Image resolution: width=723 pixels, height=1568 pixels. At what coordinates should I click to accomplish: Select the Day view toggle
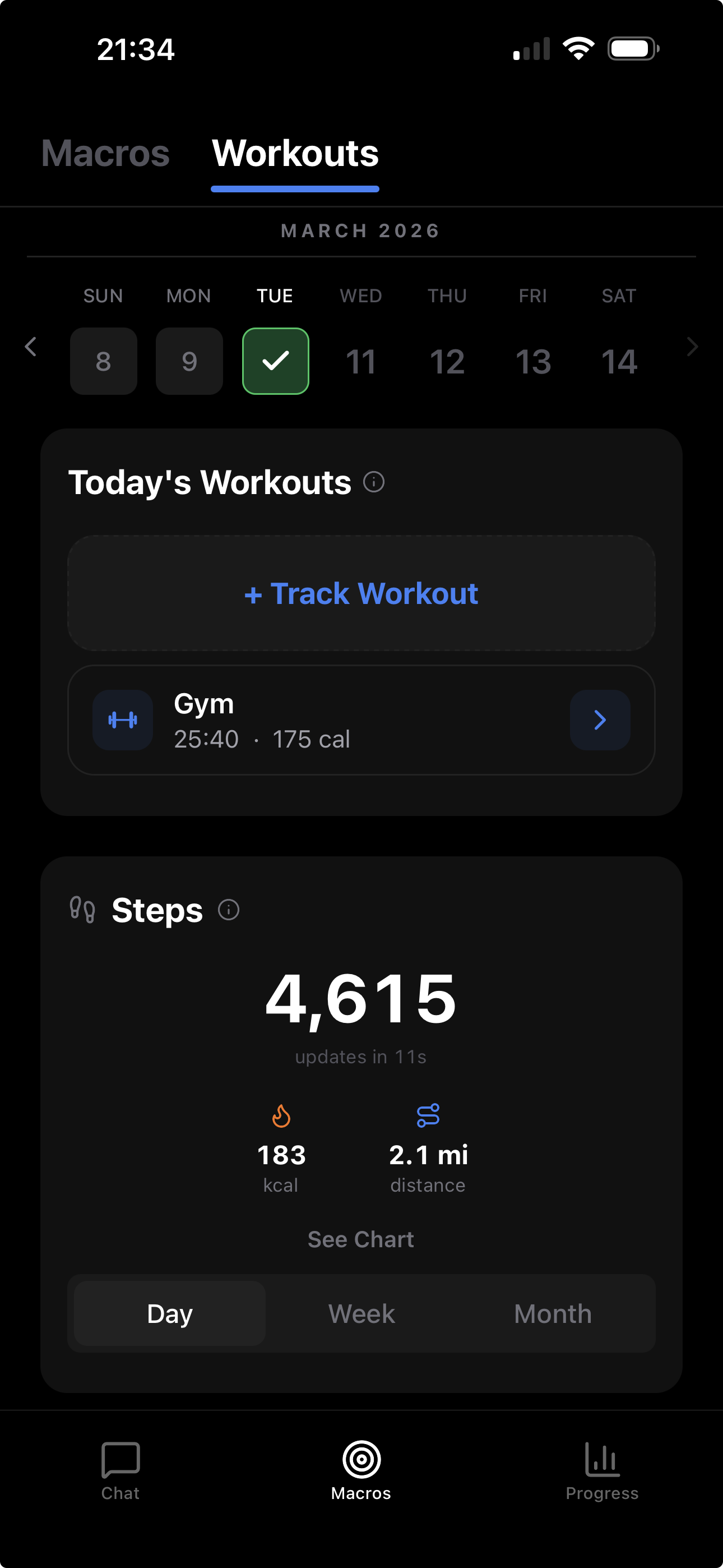point(169,1313)
